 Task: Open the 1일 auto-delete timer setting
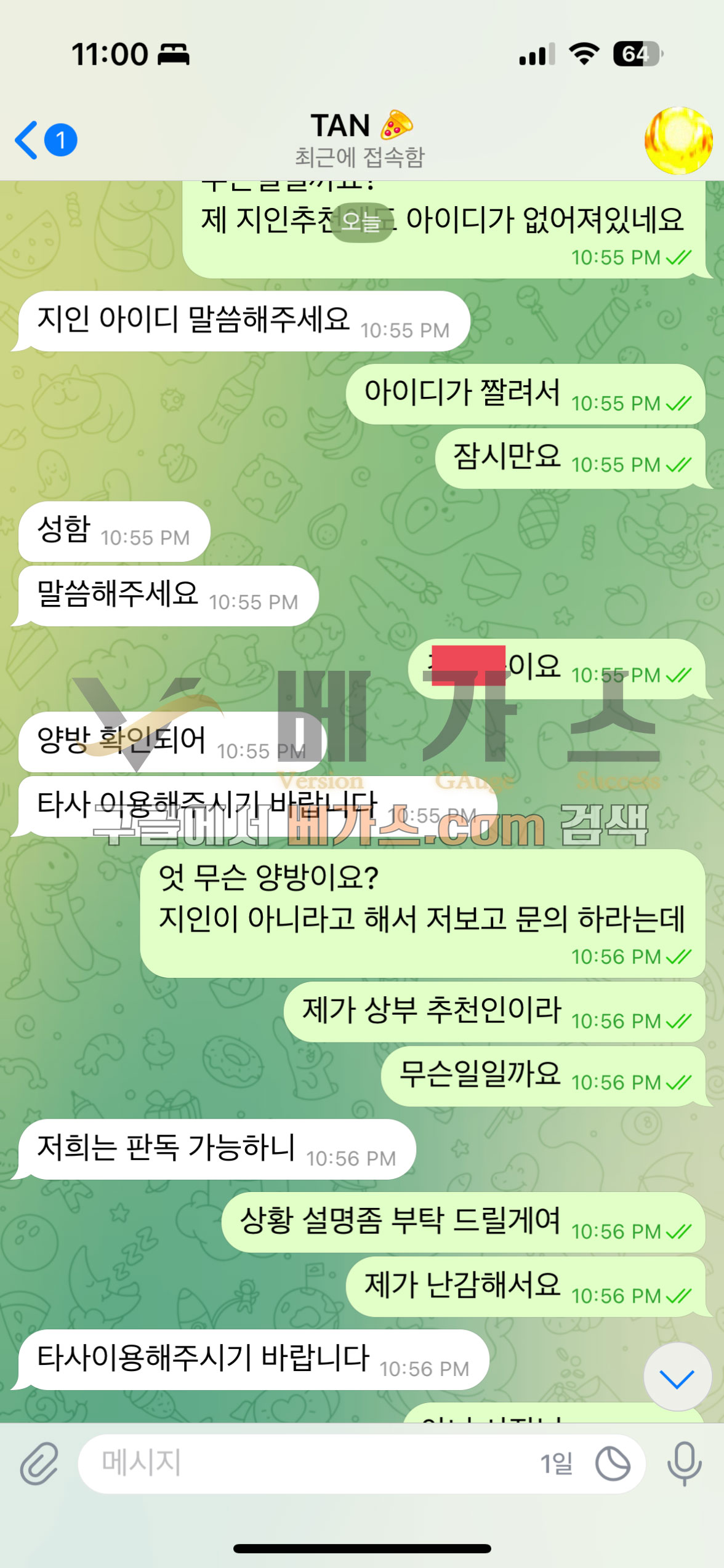pos(557,1463)
